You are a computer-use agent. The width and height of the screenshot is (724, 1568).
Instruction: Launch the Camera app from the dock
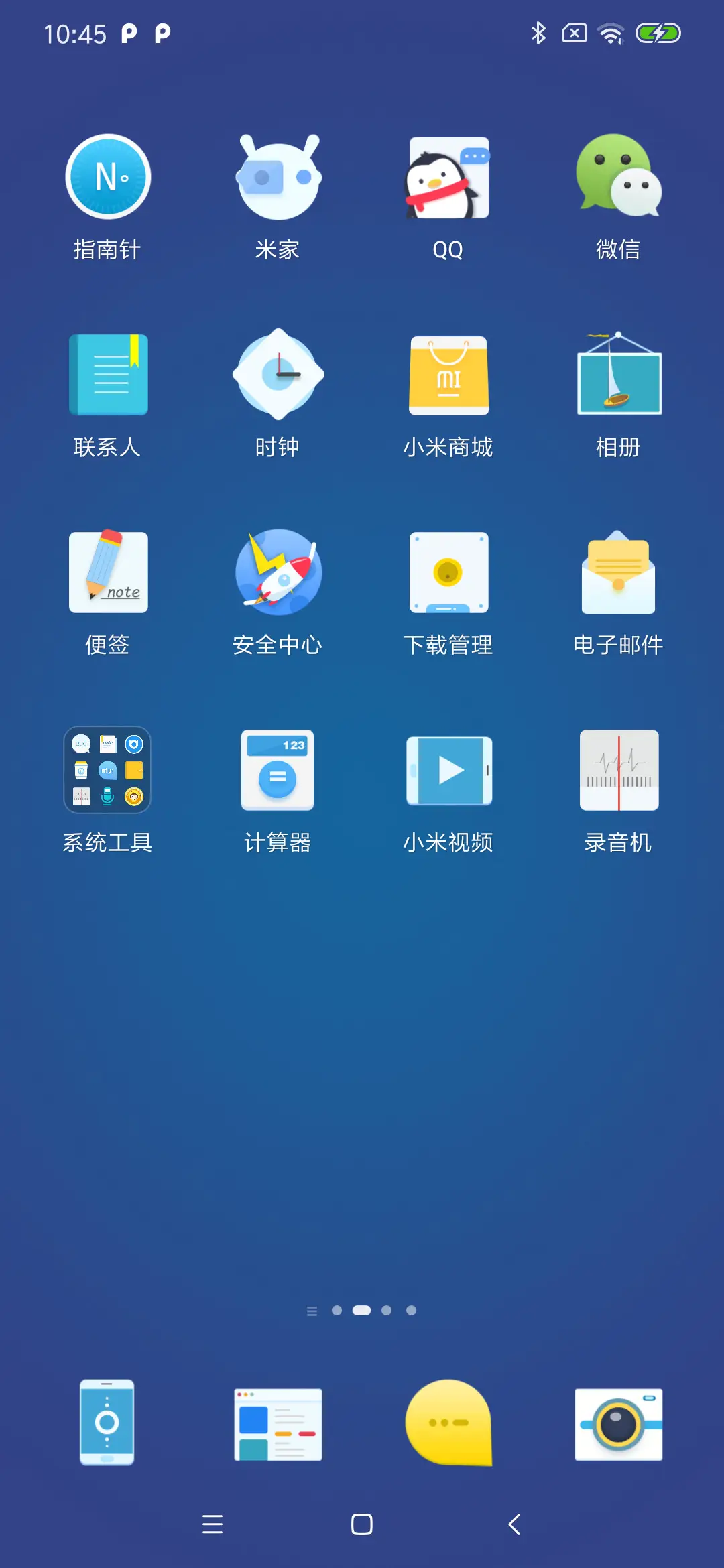(x=618, y=1423)
